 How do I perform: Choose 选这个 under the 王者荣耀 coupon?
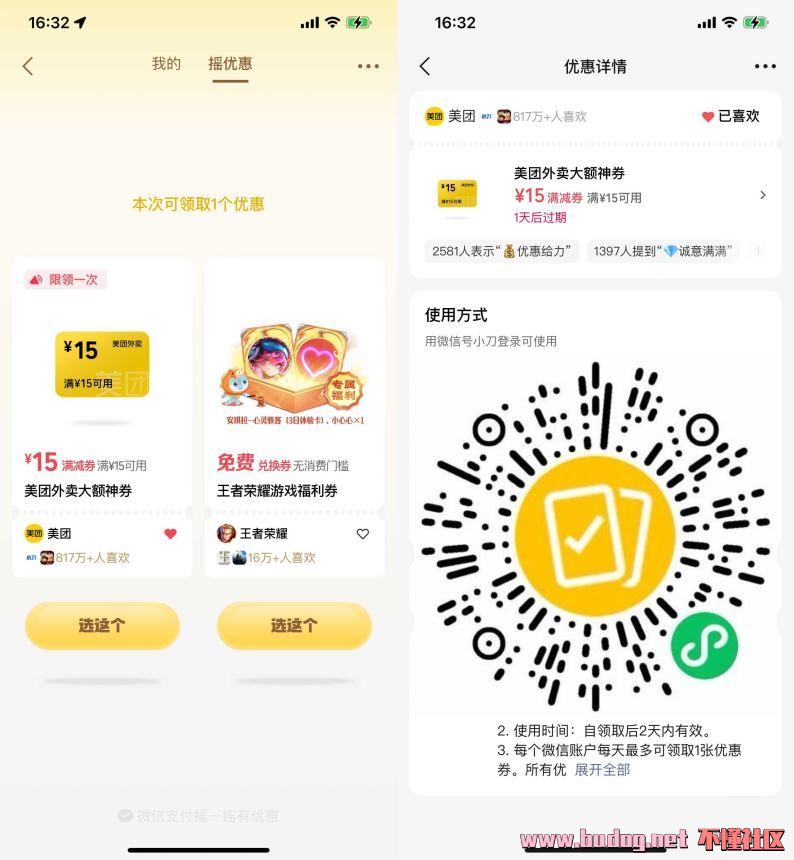(x=294, y=626)
